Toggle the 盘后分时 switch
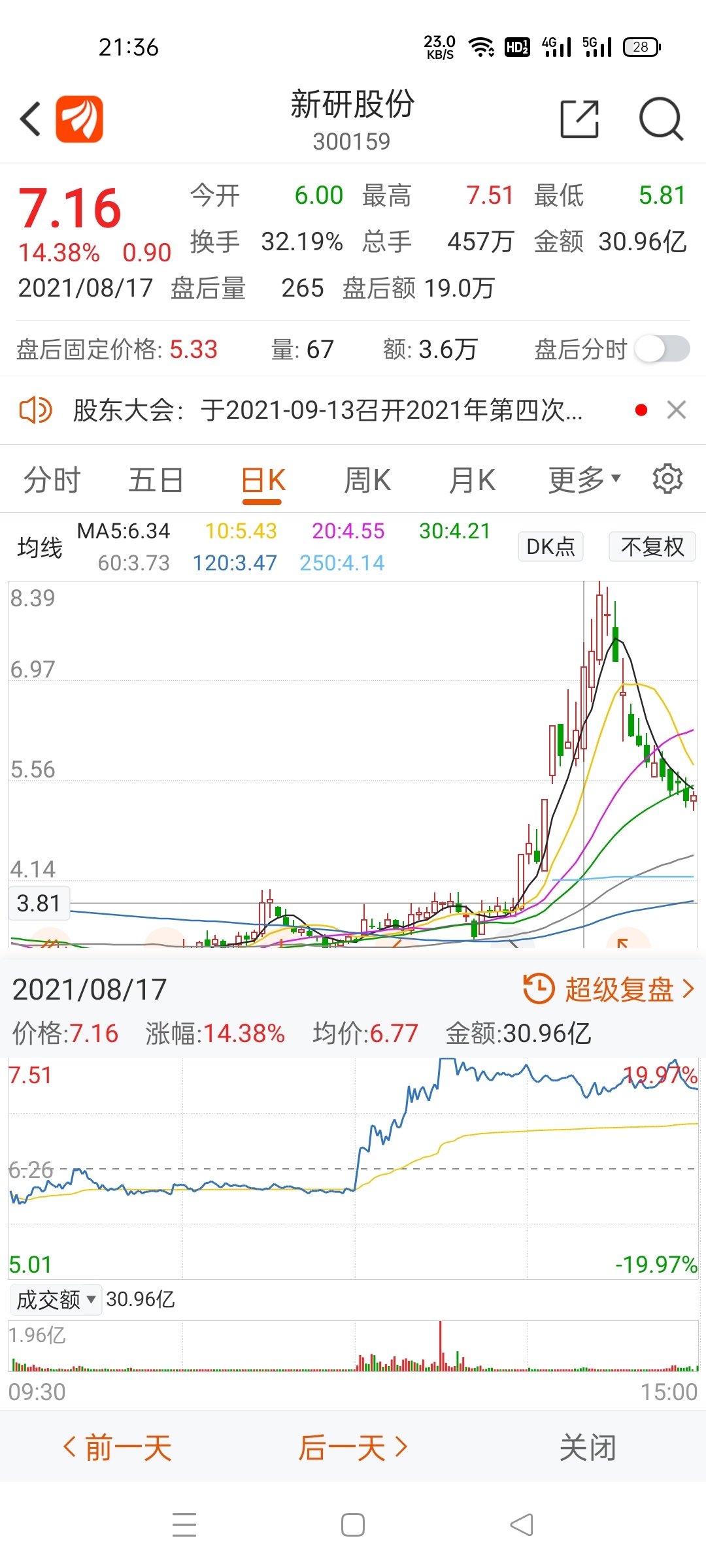Viewport: 706px width, 1568px height. coord(662,349)
